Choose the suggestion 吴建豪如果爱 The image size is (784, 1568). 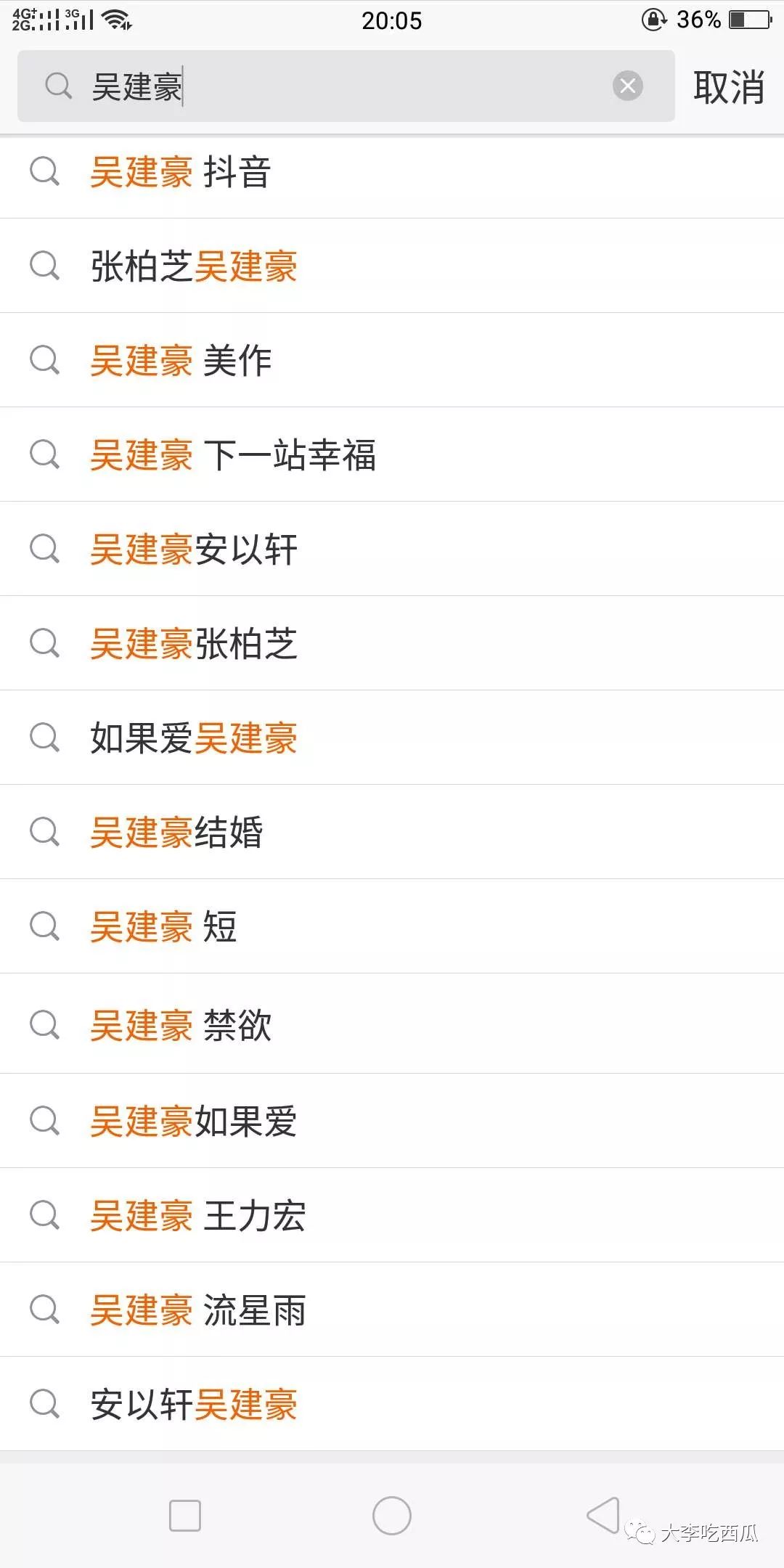tap(392, 1121)
